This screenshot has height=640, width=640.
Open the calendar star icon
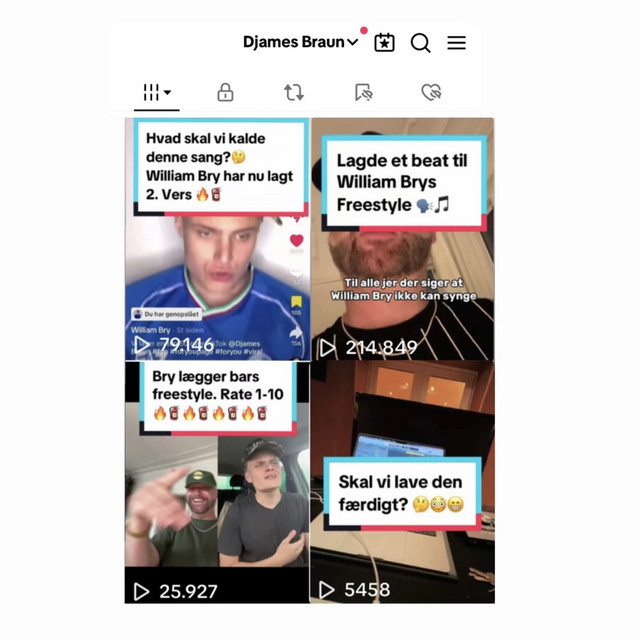pyautogui.click(x=385, y=42)
